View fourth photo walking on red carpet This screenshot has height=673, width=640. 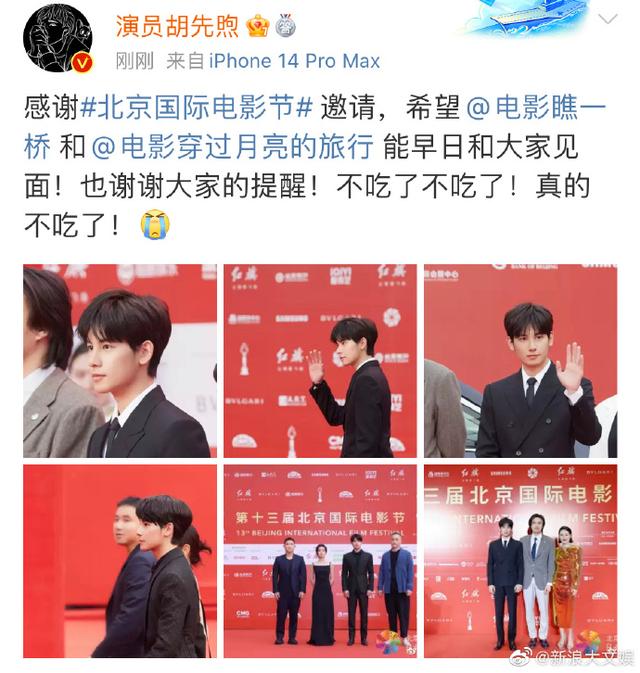120,560
